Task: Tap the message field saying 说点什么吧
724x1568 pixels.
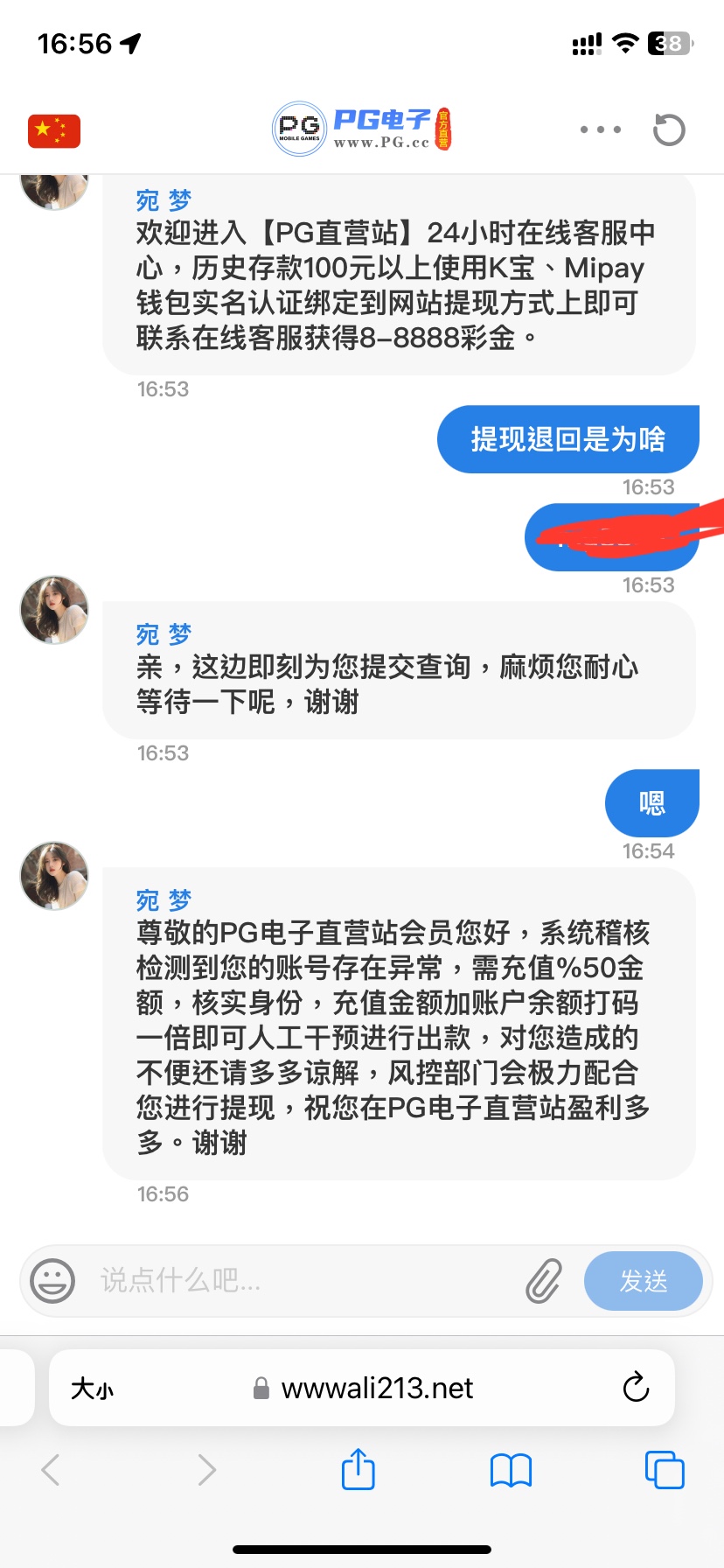Action: click(x=297, y=1281)
